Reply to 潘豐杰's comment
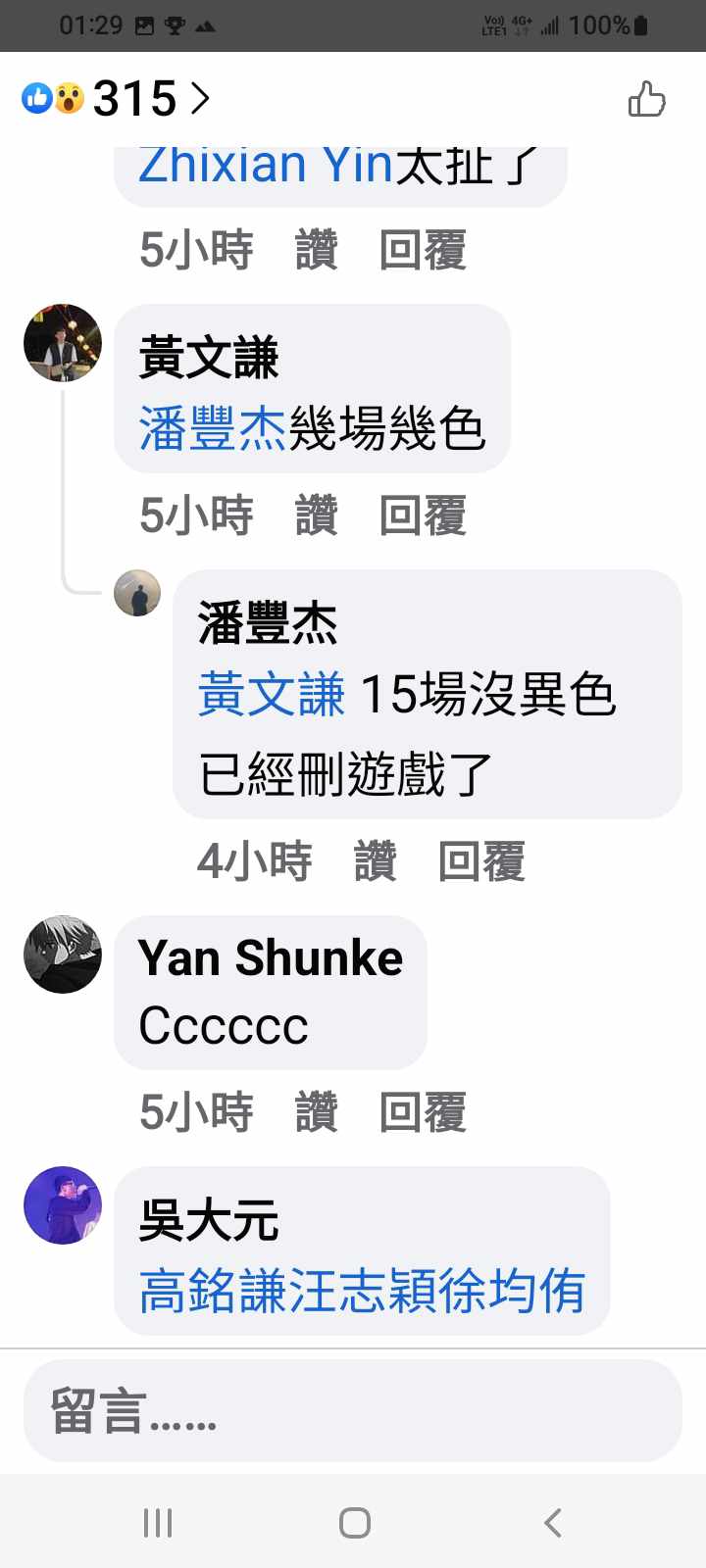The image size is (706, 1568). [x=481, y=862]
